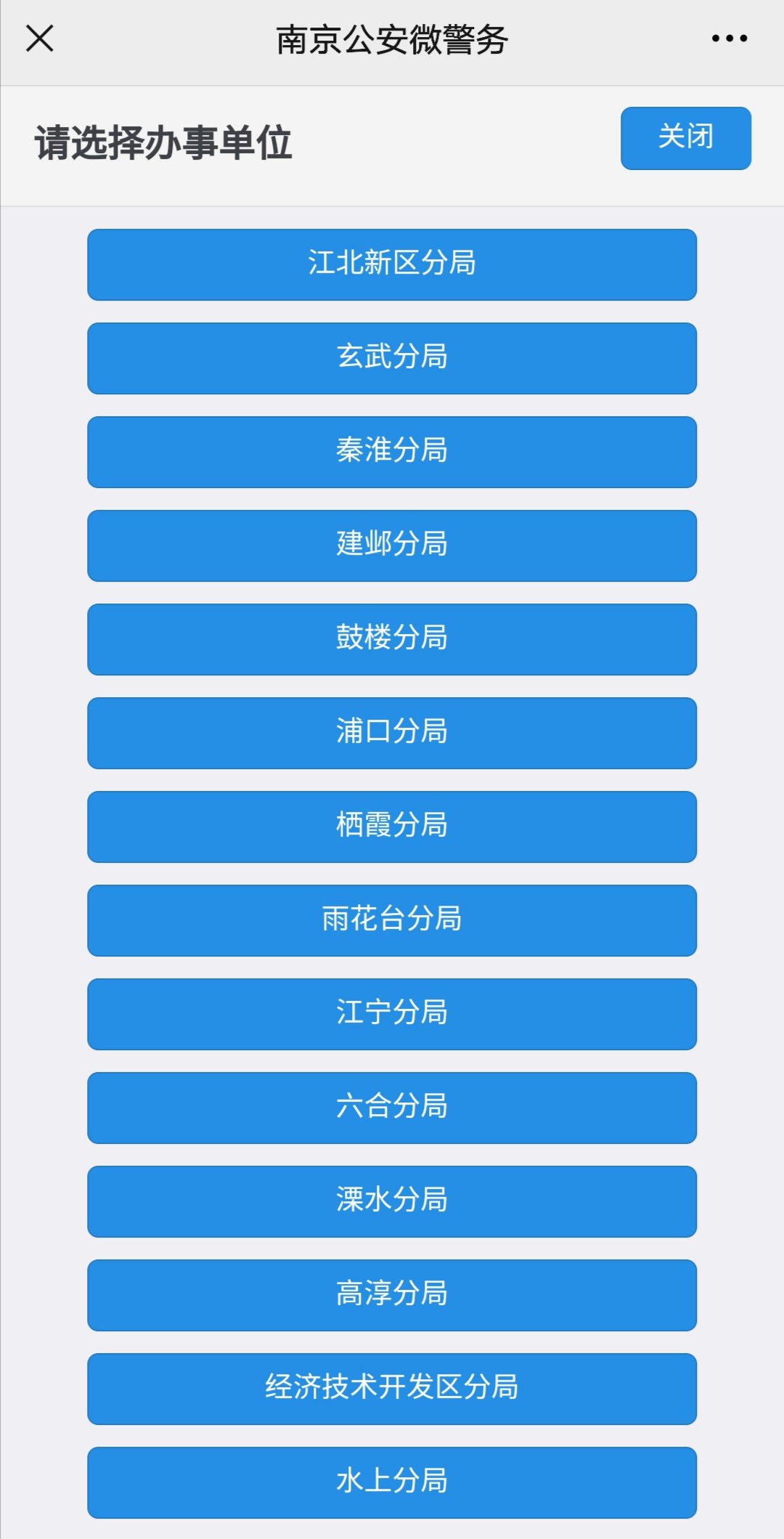Image resolution: width=784 pixels, height=1539 pixels.
Task: Pick 雨花台分局 from the list
Action: click(392, 920)
